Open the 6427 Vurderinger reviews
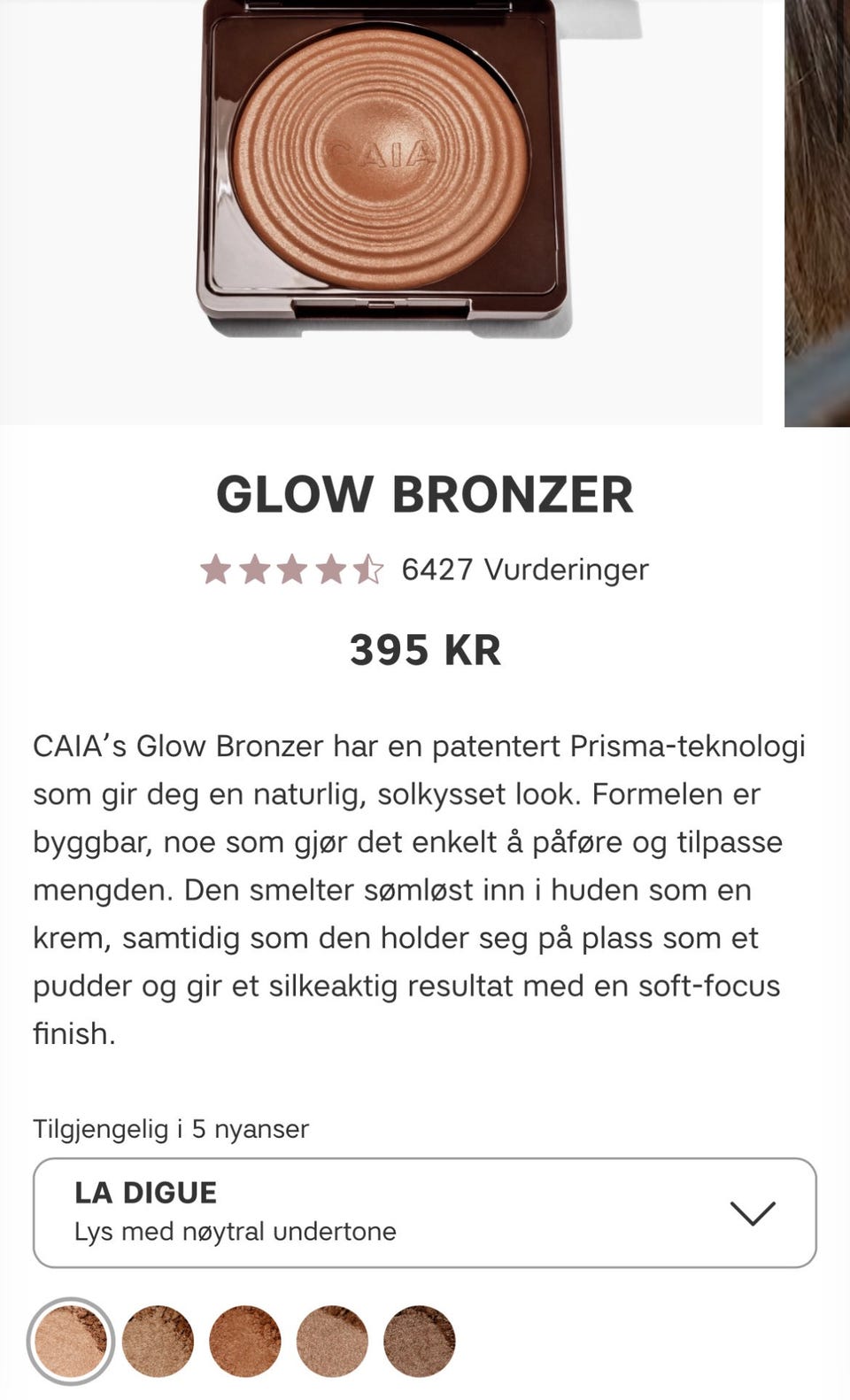Image resolution: width=850 pixels, height=1400 pixels. 524,569
